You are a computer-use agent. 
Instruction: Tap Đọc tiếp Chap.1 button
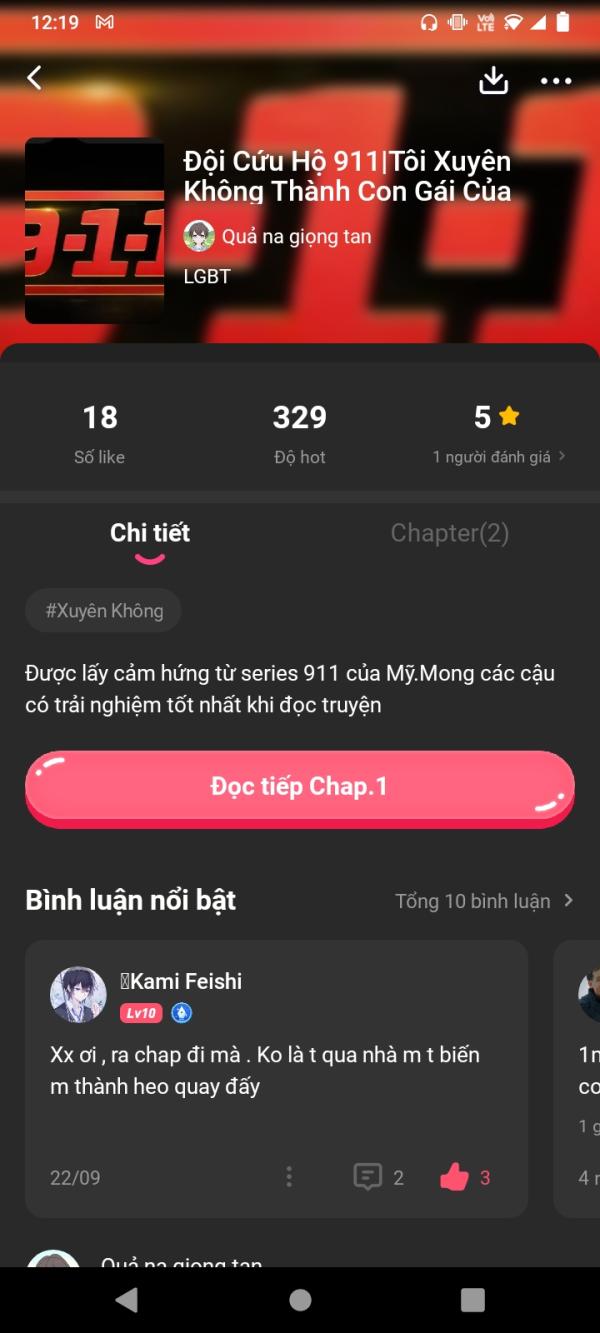coord(299,787)
